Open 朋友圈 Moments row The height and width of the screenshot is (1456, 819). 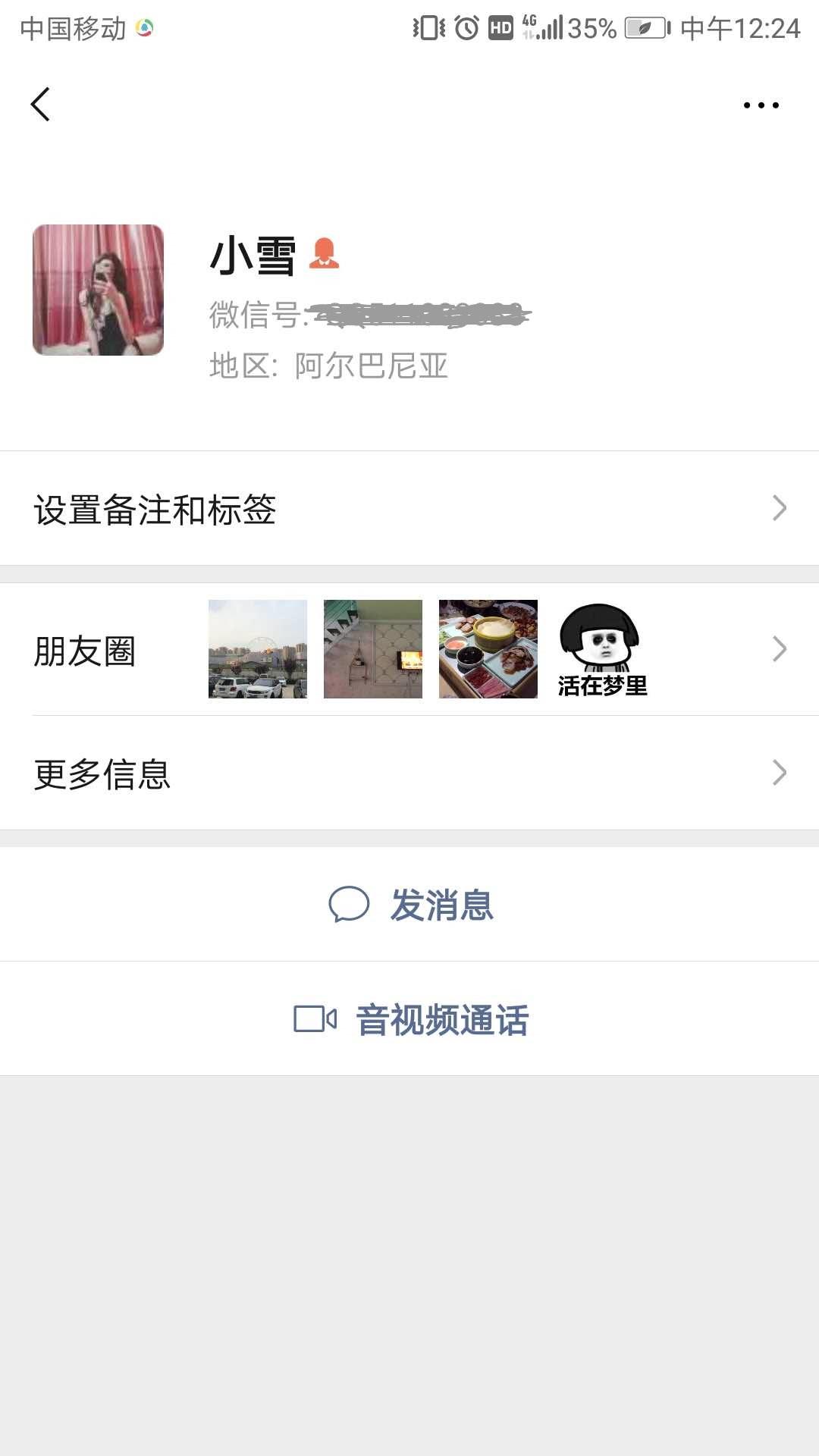pos(409,650)
